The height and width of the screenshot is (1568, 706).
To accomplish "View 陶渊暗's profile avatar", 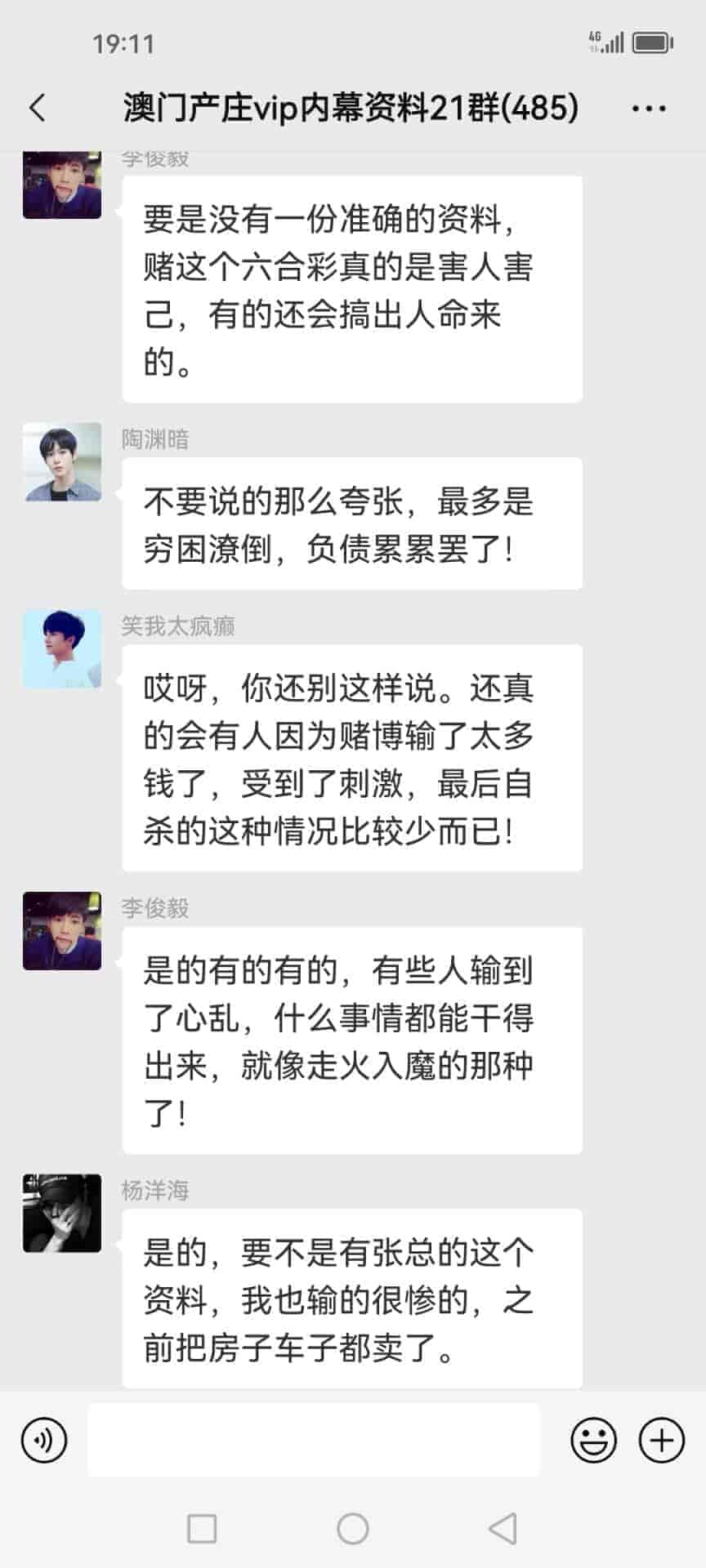I will point(62,462).
